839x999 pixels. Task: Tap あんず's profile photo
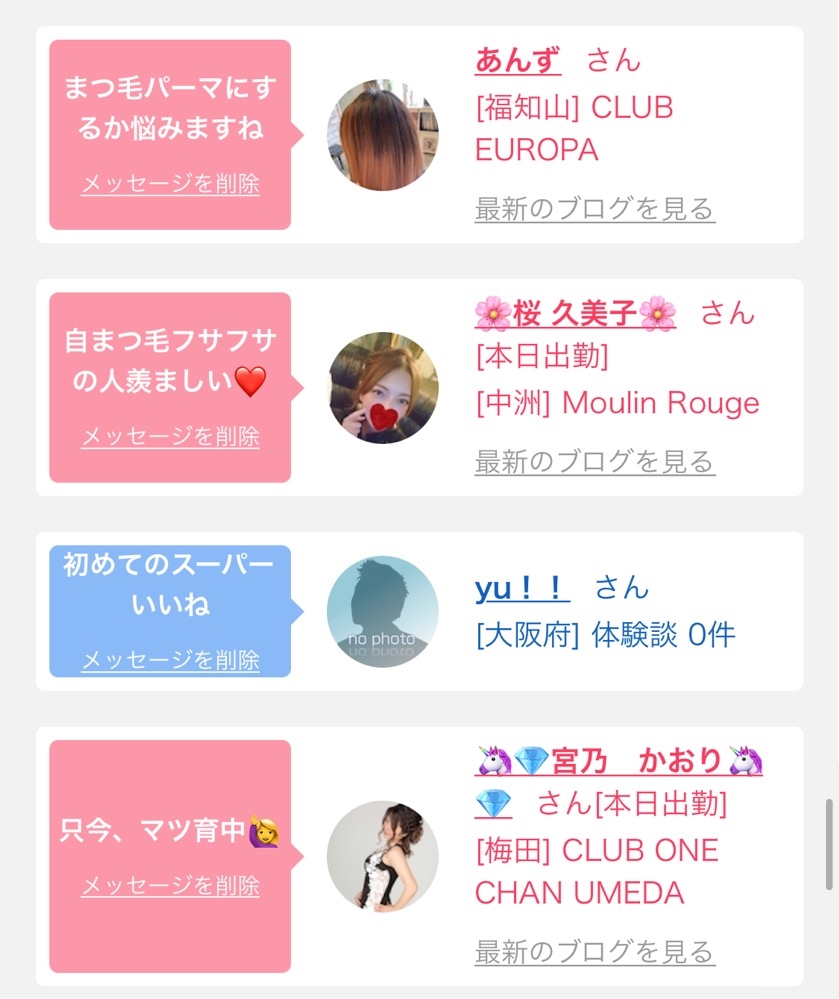click(382, 134)
